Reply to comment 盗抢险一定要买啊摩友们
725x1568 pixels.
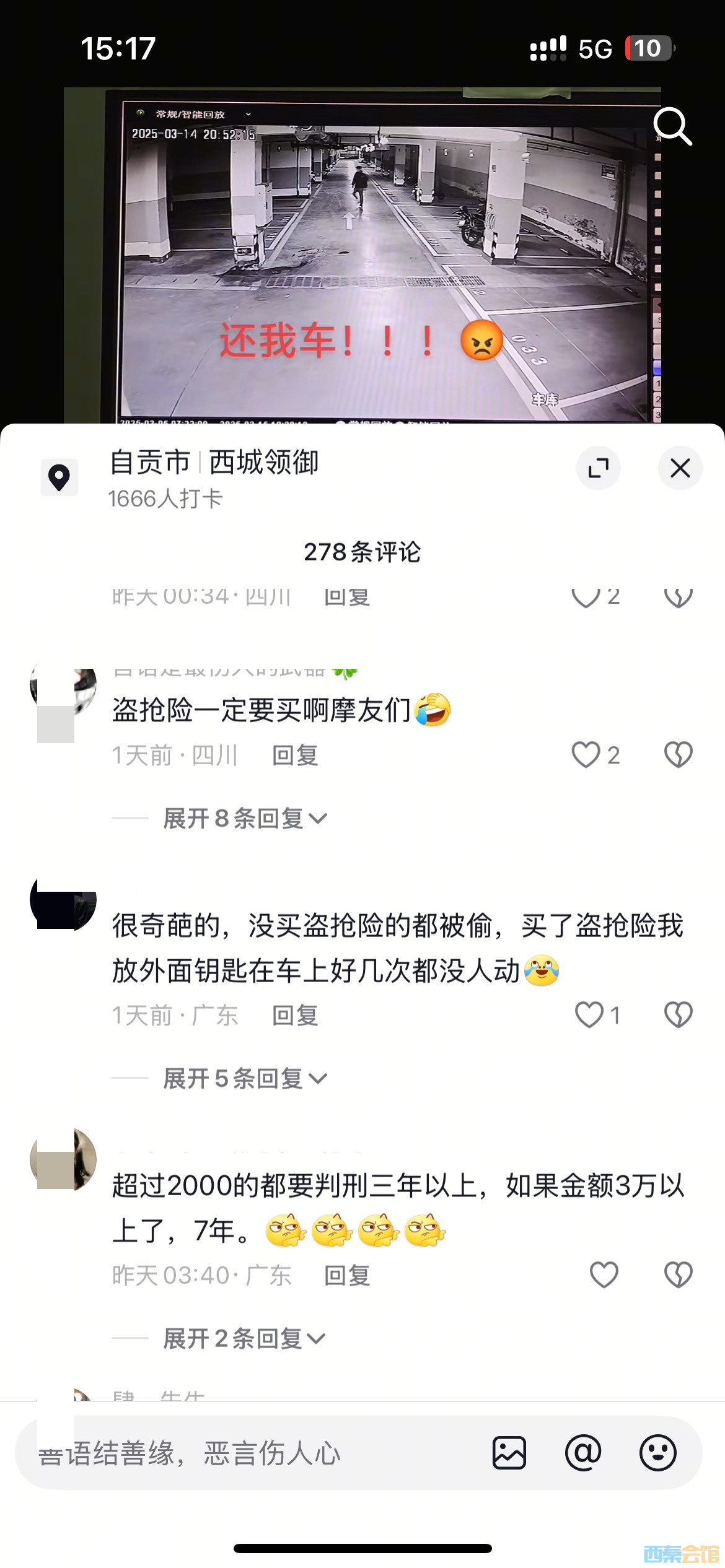(295, 756)
